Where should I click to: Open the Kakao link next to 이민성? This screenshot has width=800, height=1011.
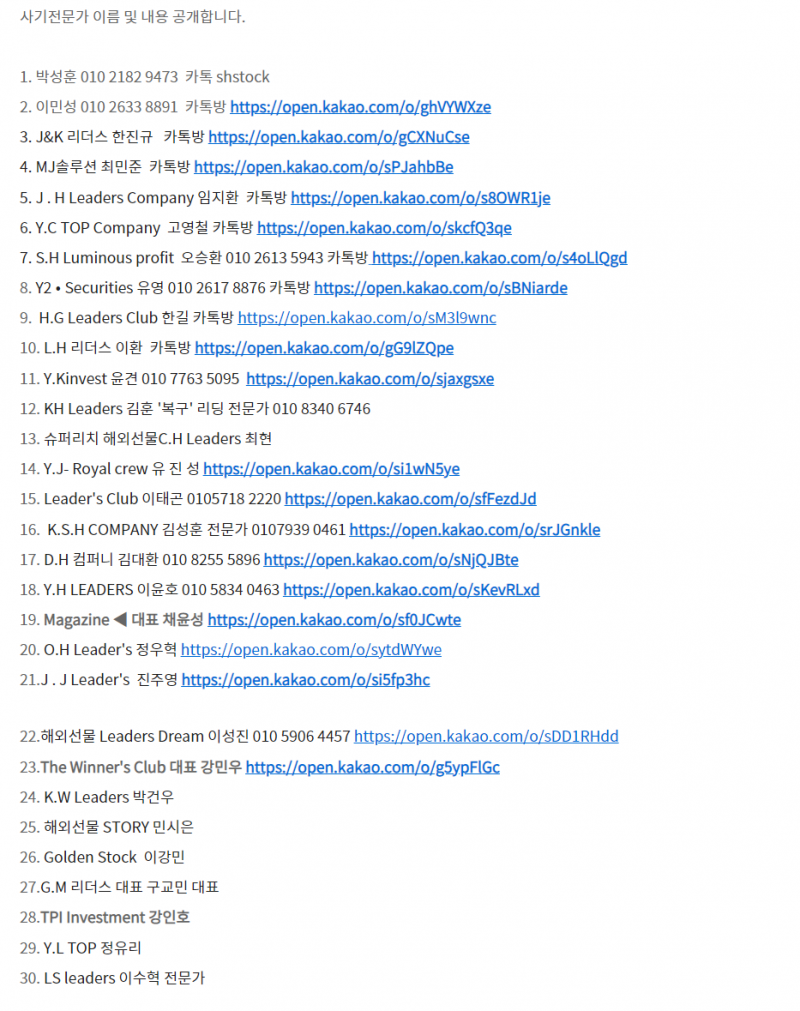(x=360, y=107)
